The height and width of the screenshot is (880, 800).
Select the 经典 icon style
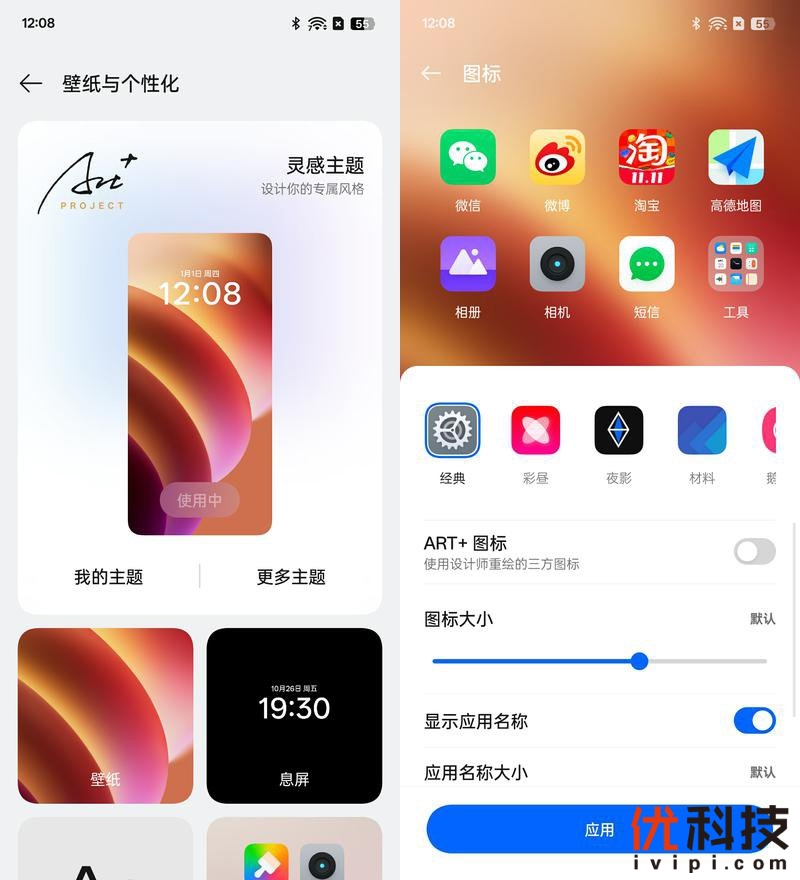[x=452, y=431]
